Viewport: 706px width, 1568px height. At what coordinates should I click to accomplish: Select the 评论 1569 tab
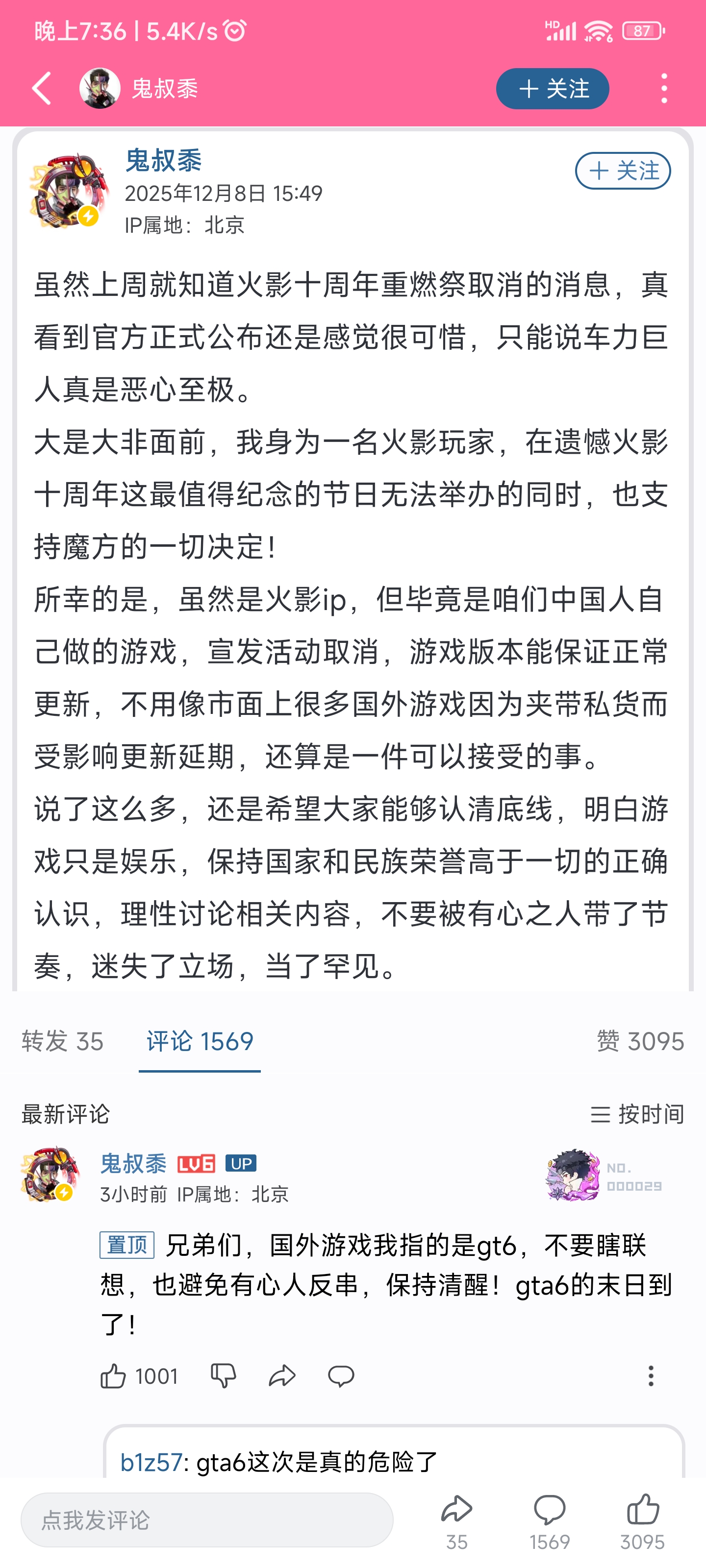(199, 1041)
